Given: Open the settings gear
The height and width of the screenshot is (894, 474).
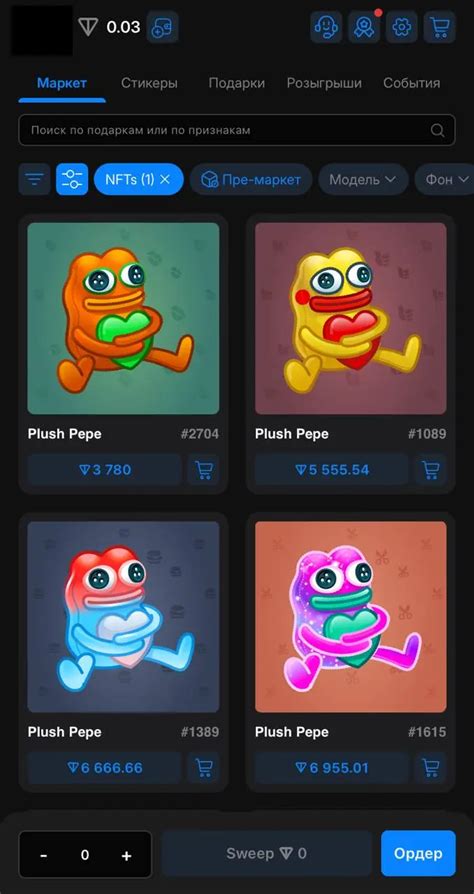Looking at the screenshot, I should coord(402,27).
